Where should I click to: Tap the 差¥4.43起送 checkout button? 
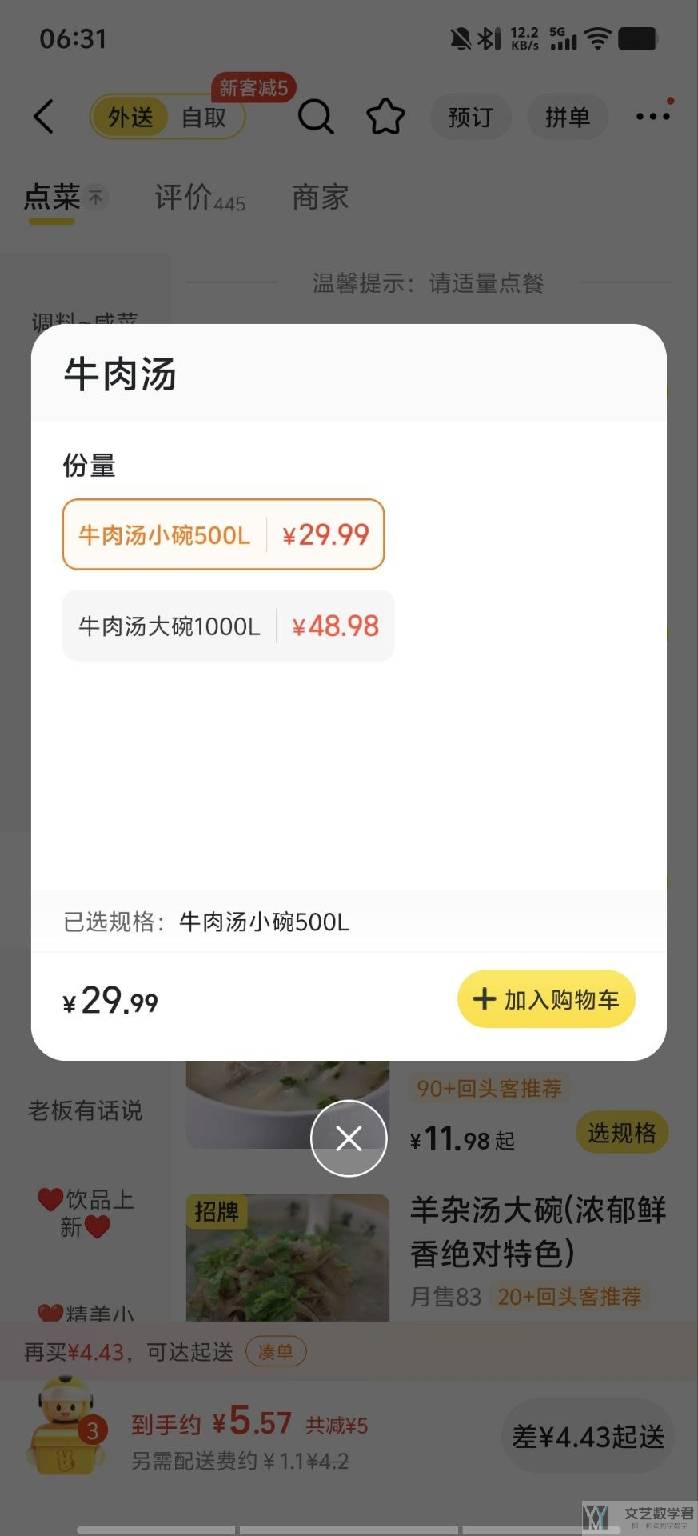point(588,1437)
